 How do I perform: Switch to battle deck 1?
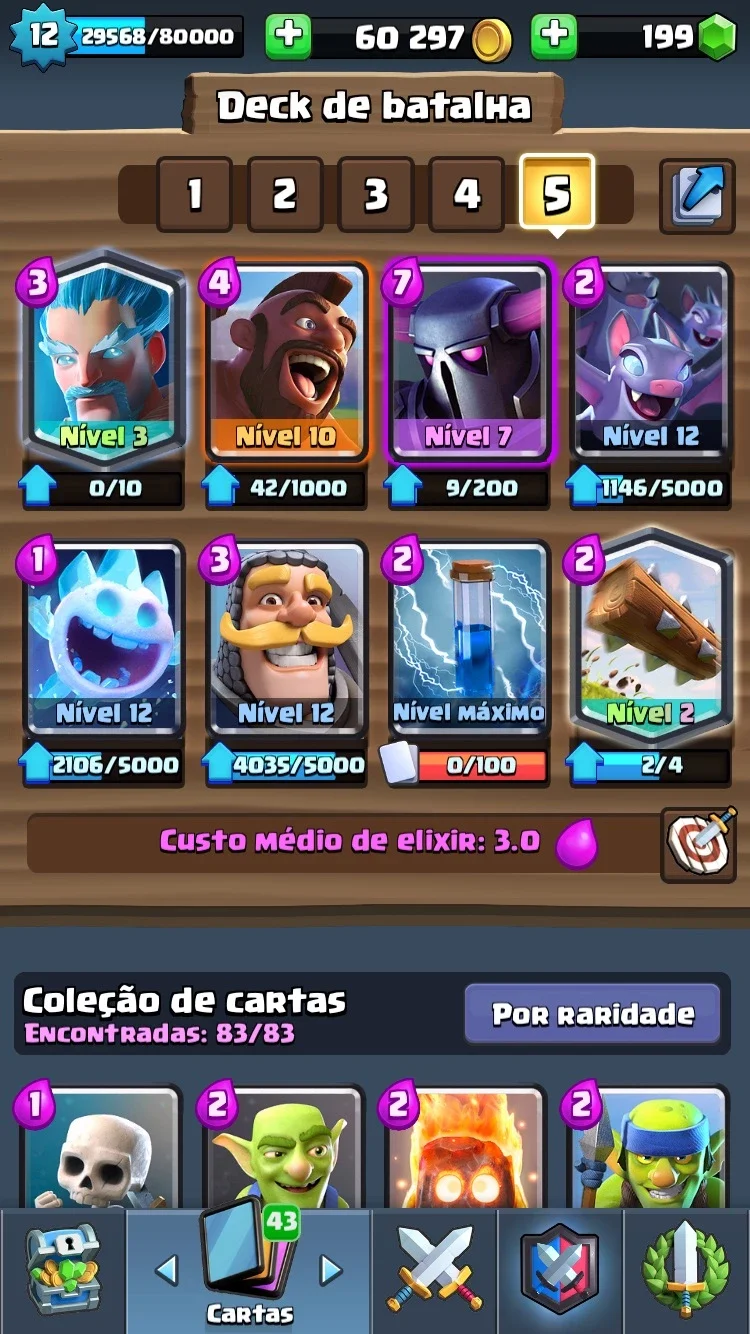click(194, 194)
